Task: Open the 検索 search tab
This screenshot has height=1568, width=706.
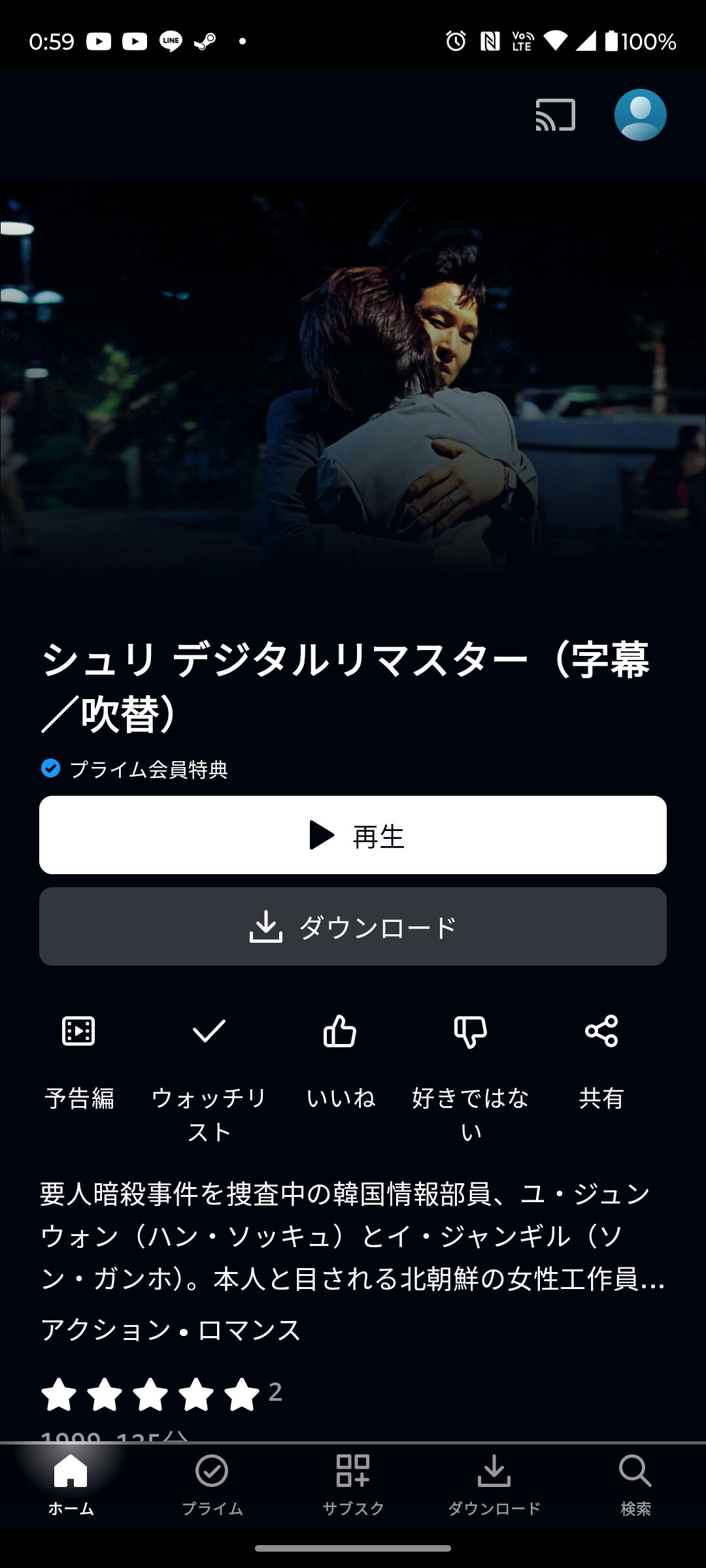Action: 635,1484
